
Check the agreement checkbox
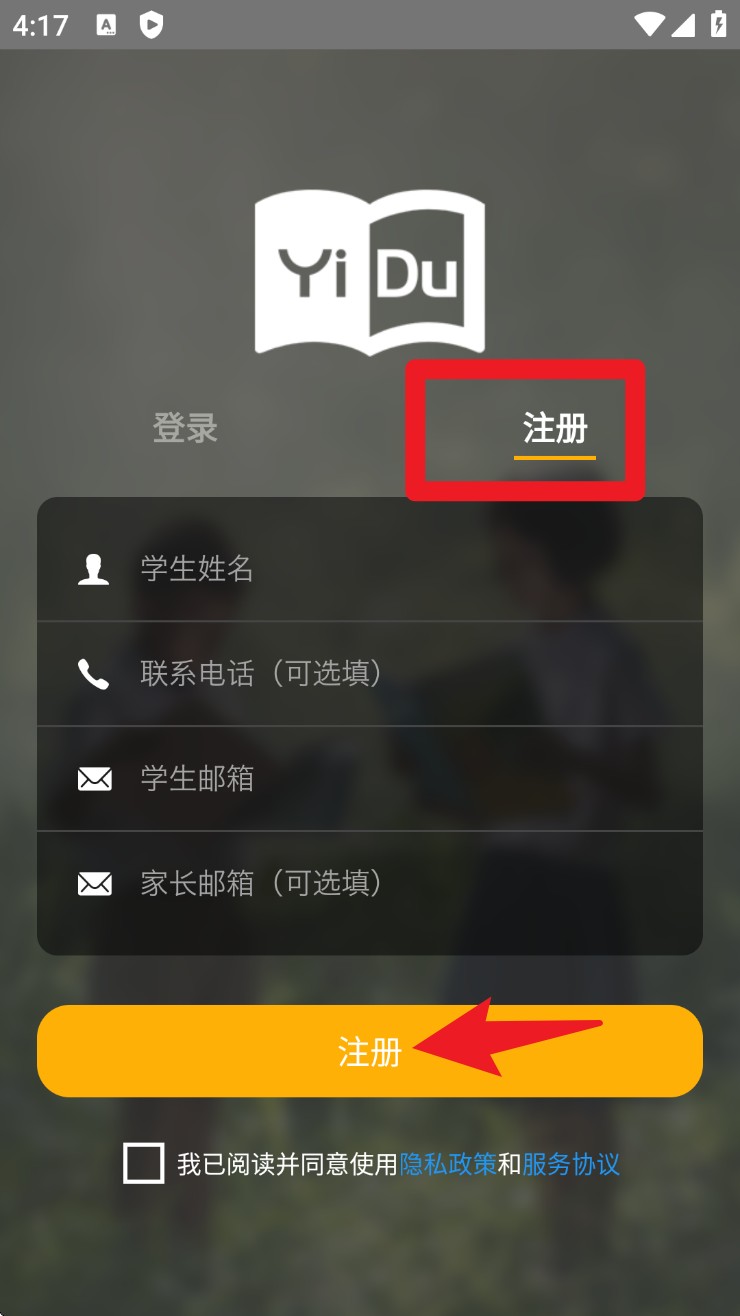(144, 1164)
